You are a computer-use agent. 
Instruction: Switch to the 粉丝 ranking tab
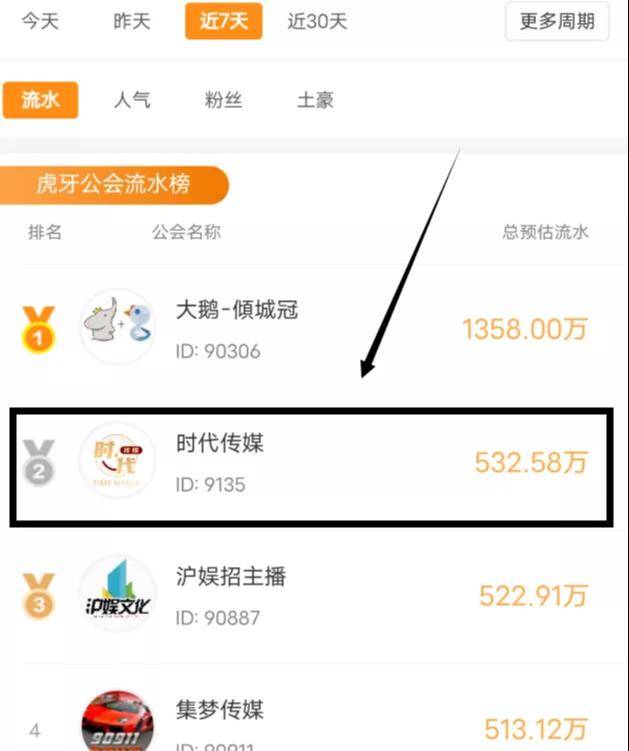[x=223, y=100]
